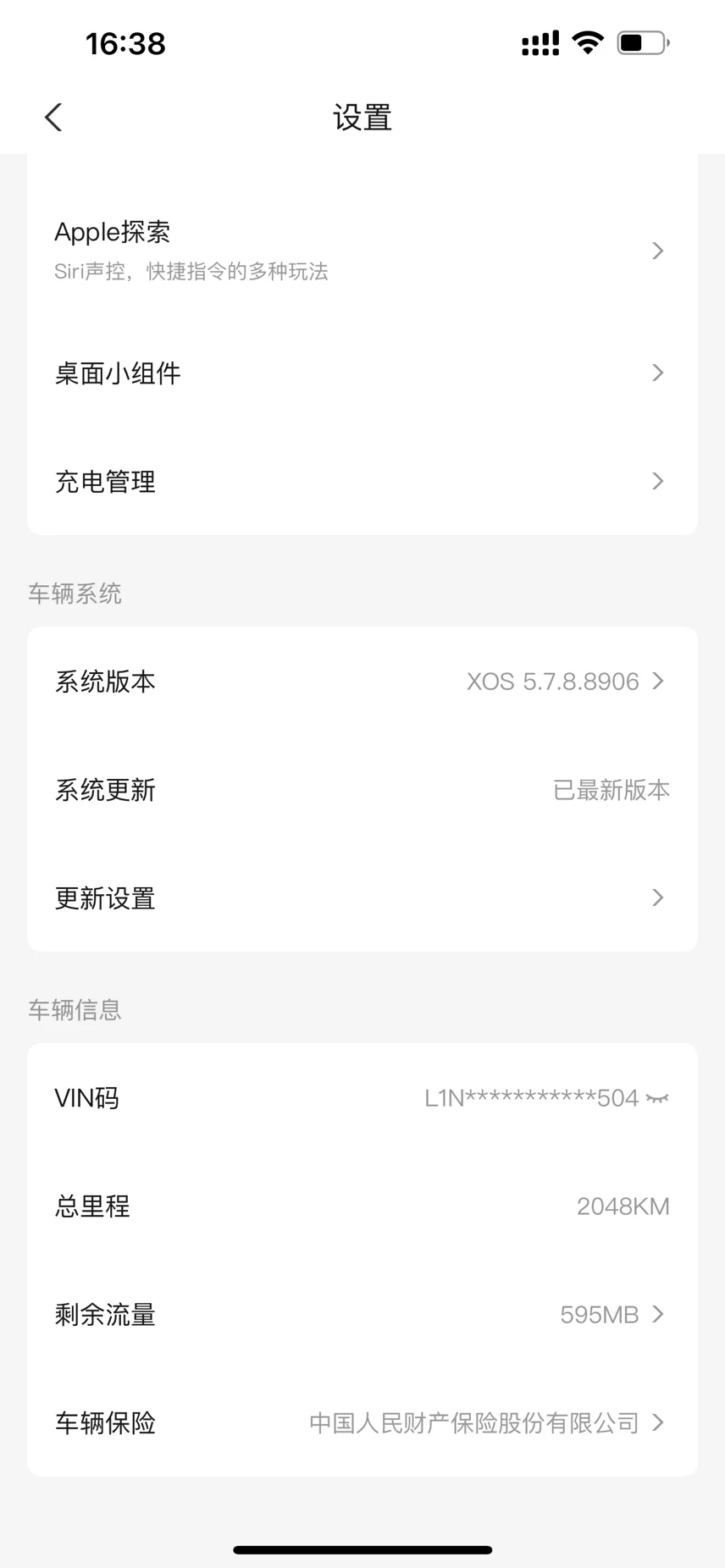Check 剩余流量 details

point(362,1315)
